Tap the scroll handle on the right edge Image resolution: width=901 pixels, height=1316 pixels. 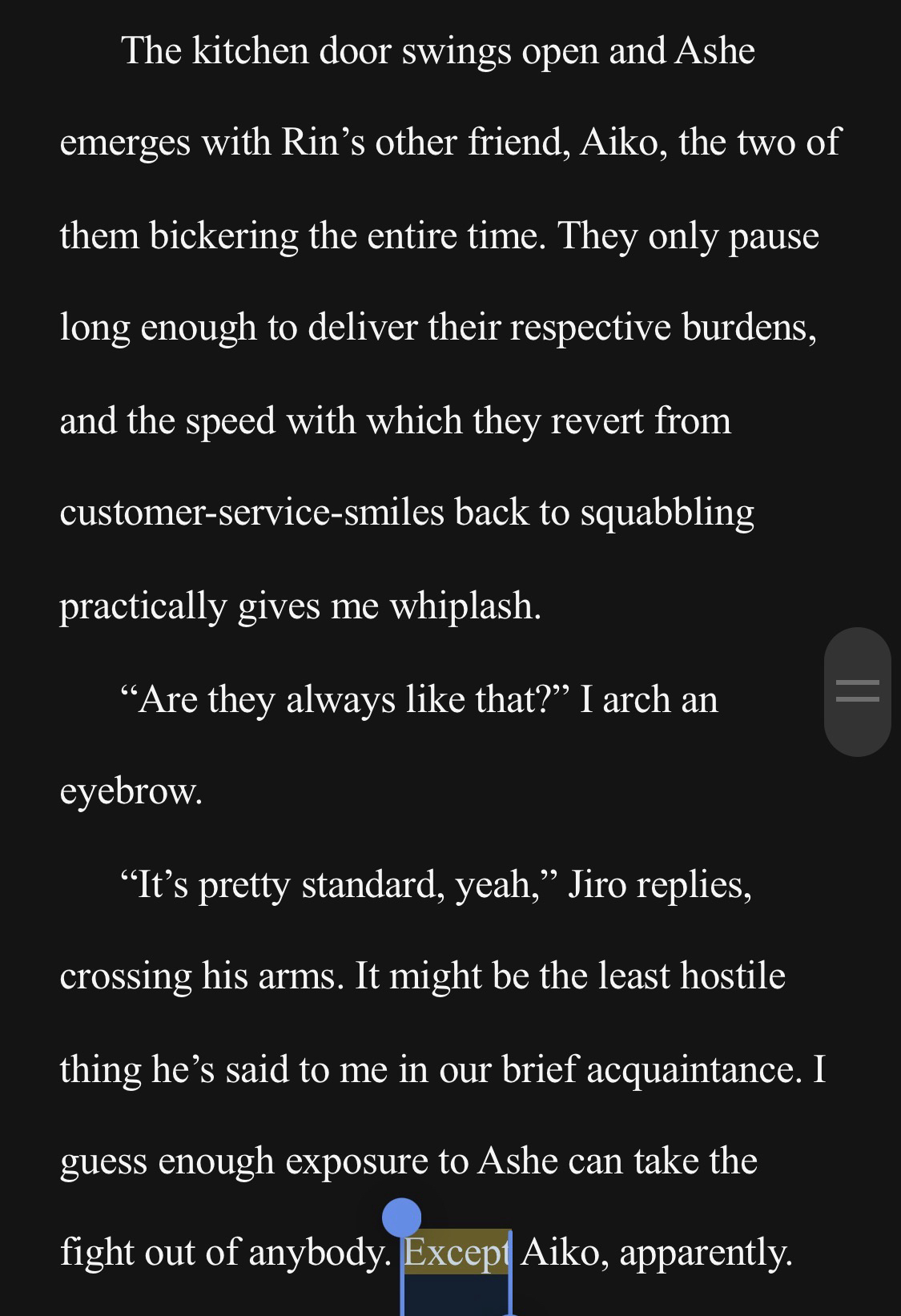click(857, 691)
